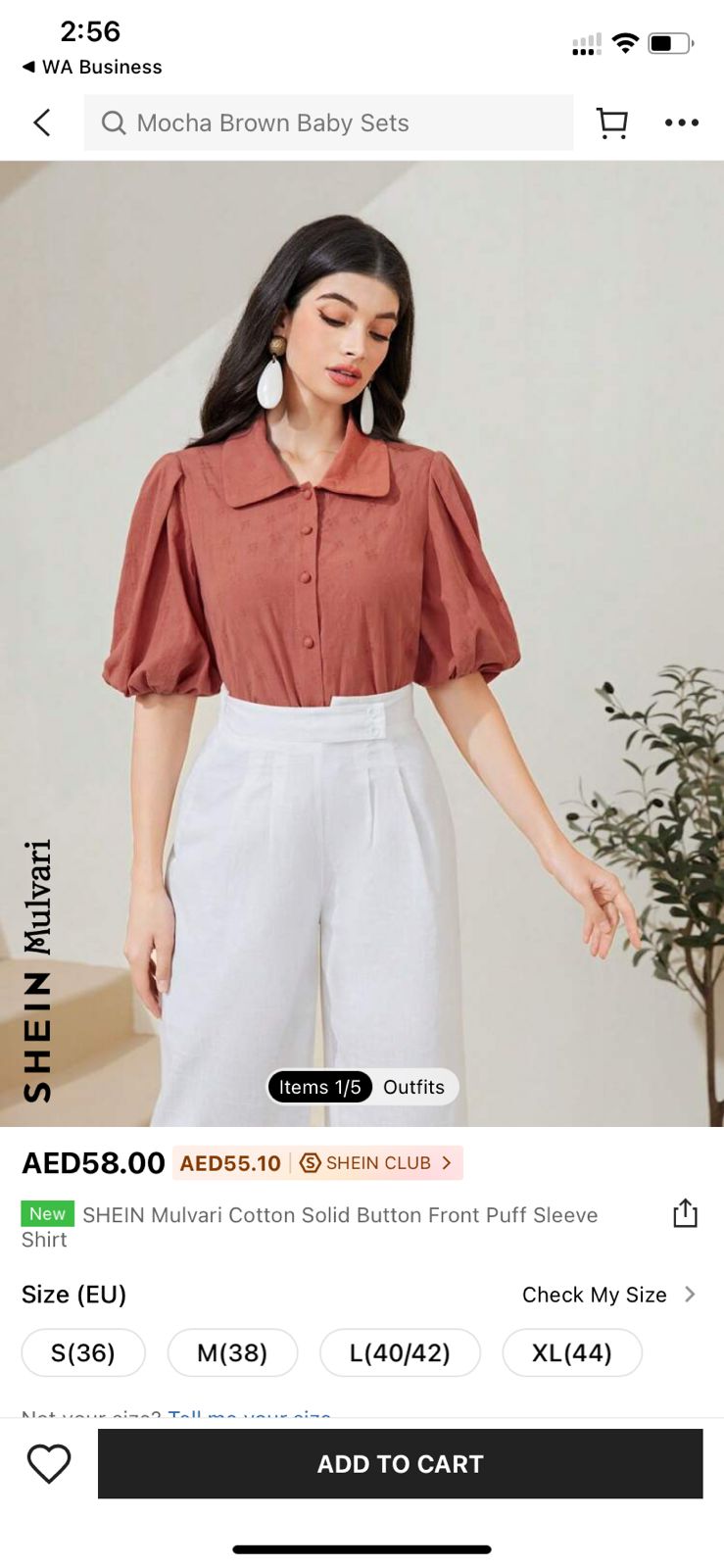Select the Items 1/5 view
Viewport: 724px width, 1568px height.
coord(319,1087)
